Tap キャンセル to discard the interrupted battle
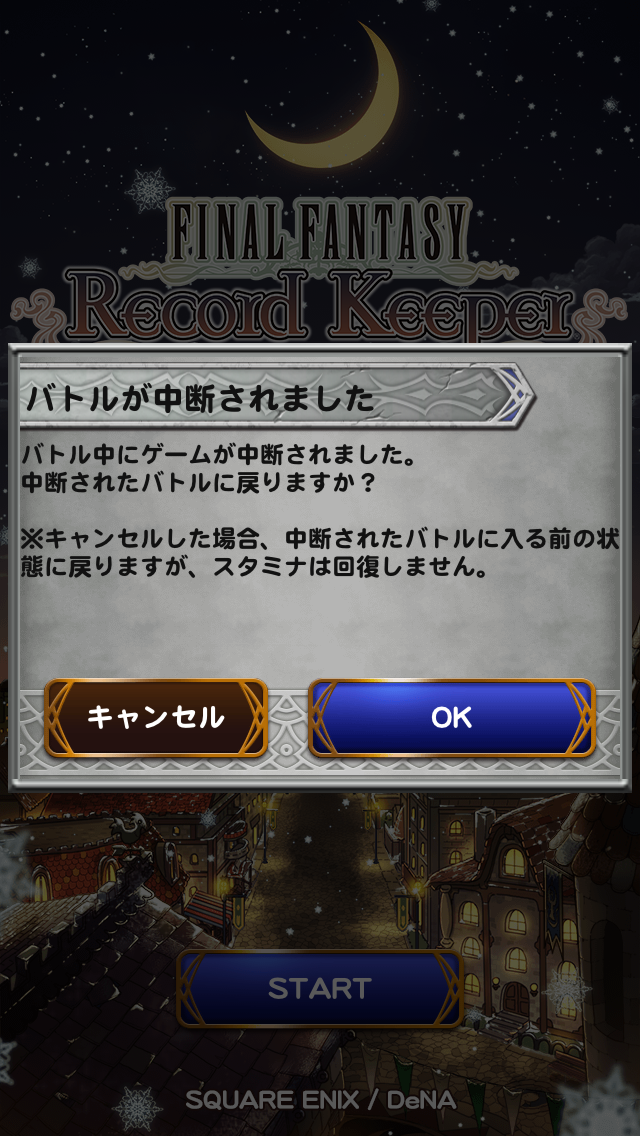Image resolution: width=640 pixels, height=1136 pixels. point(156,718)
